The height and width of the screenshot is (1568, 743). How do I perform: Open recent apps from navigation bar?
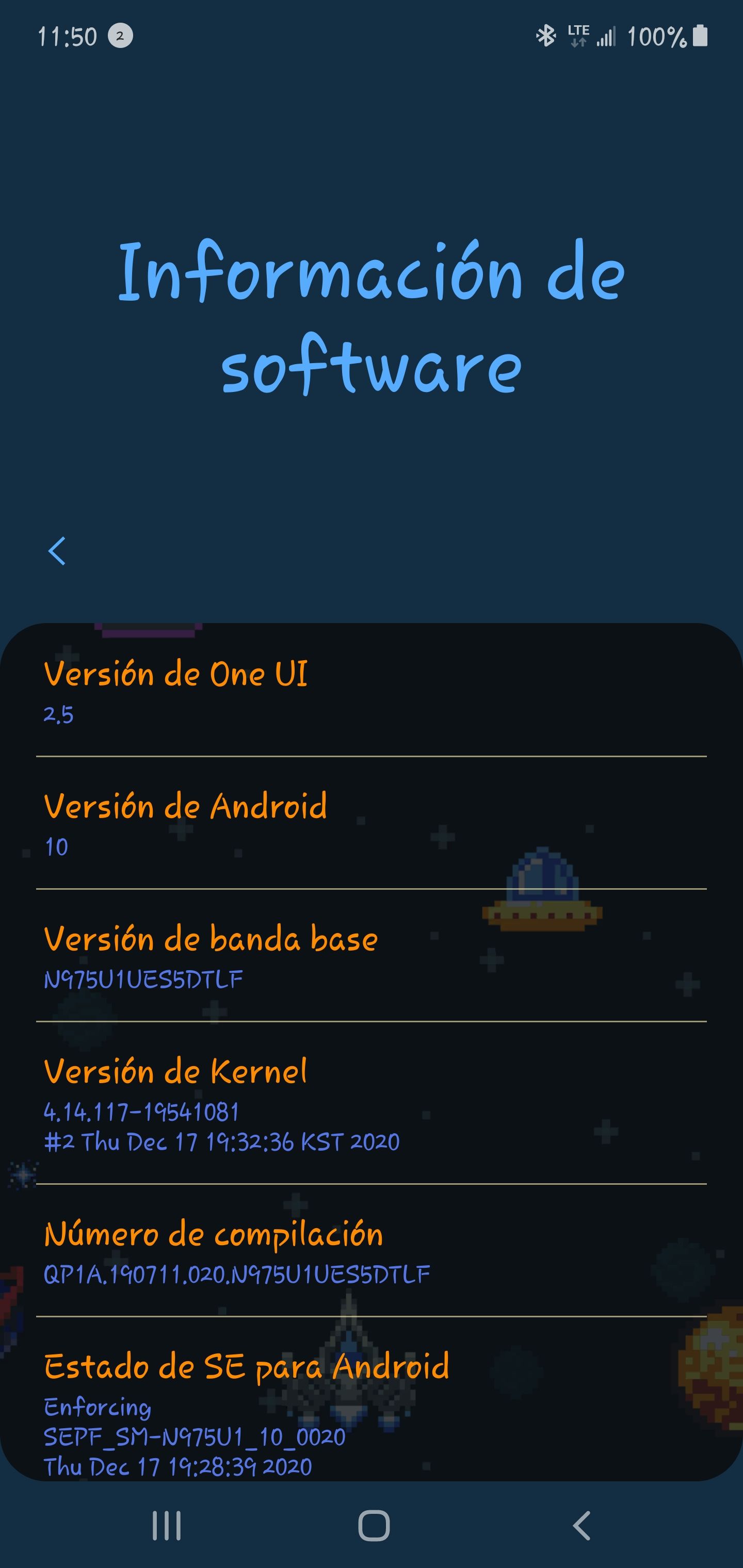tap(166, 1526)
